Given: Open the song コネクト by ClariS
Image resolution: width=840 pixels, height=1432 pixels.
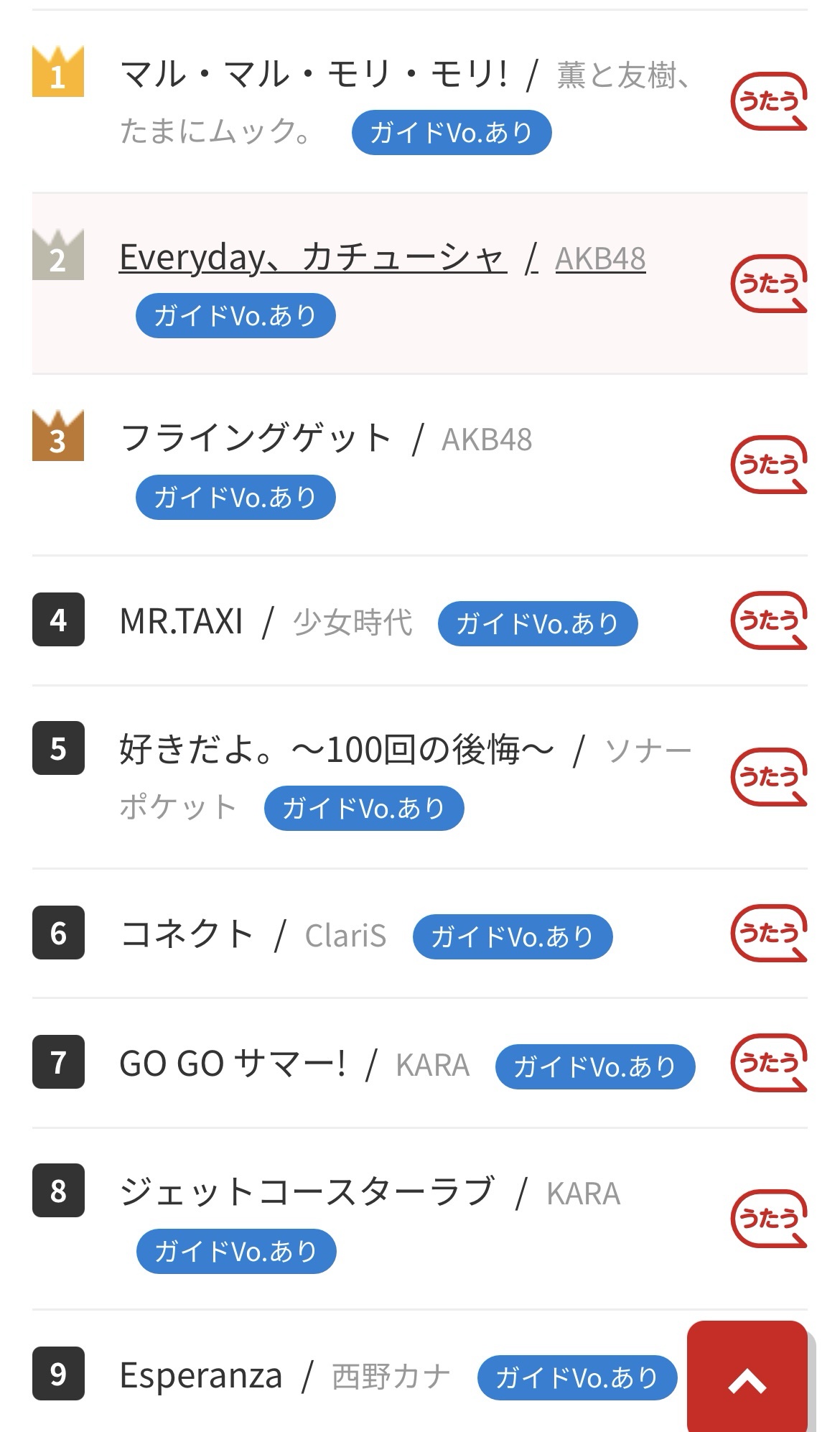Looking at the screenshot, I should pyautogui.click(x=187, y=935).
